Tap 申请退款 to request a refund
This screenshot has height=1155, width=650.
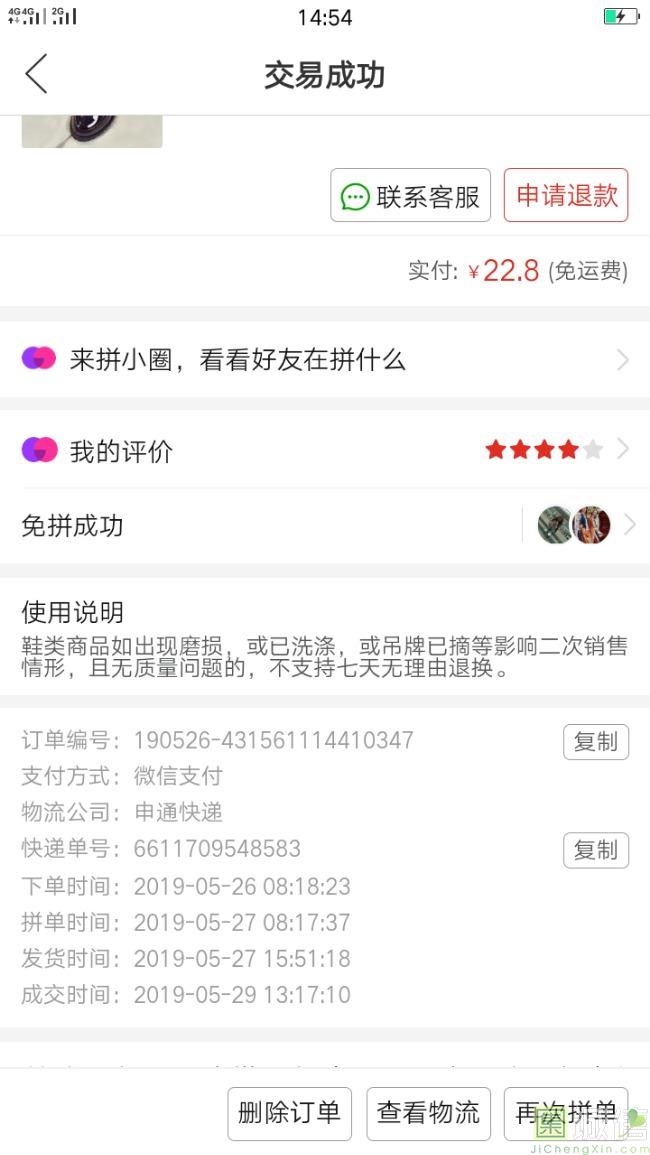coord(566,195)
